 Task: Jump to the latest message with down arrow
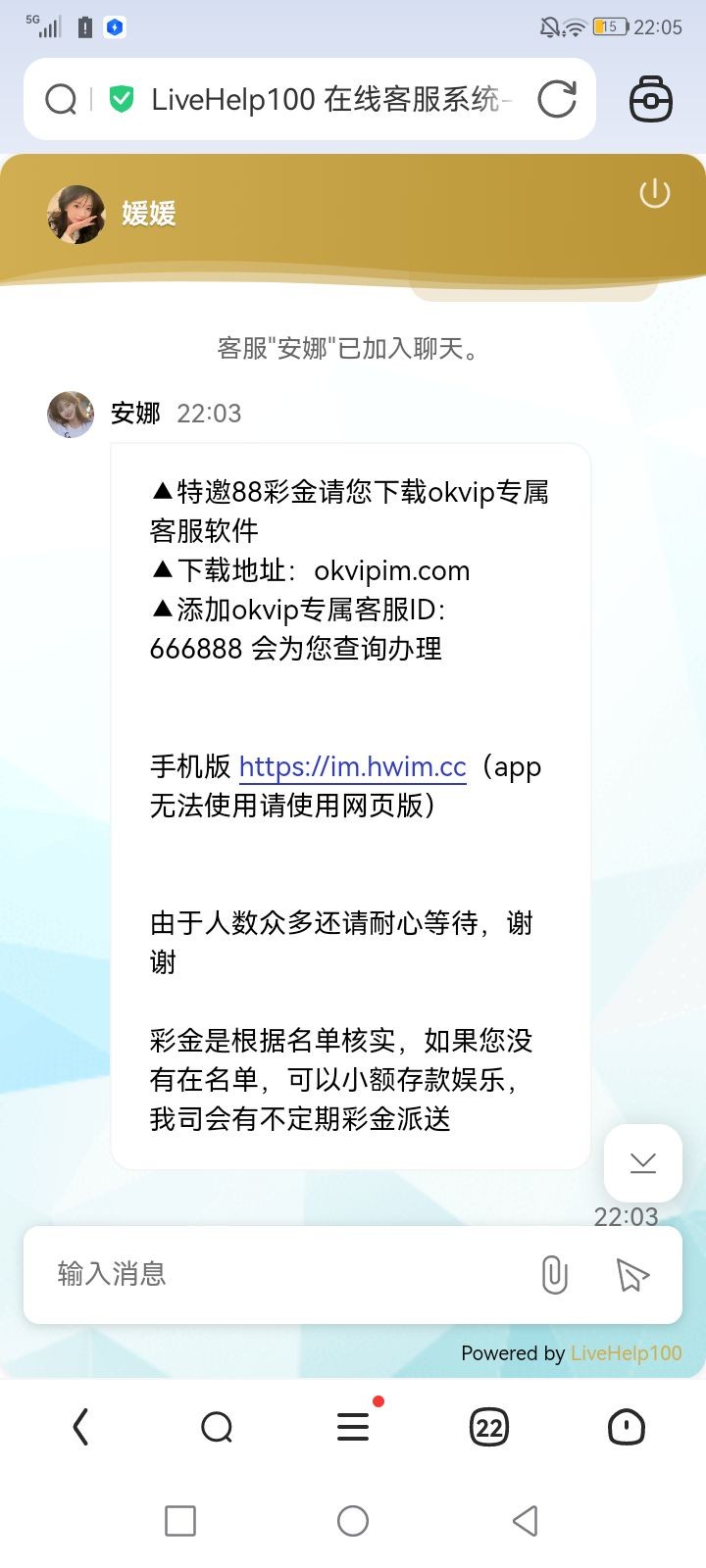point(643,1163)
